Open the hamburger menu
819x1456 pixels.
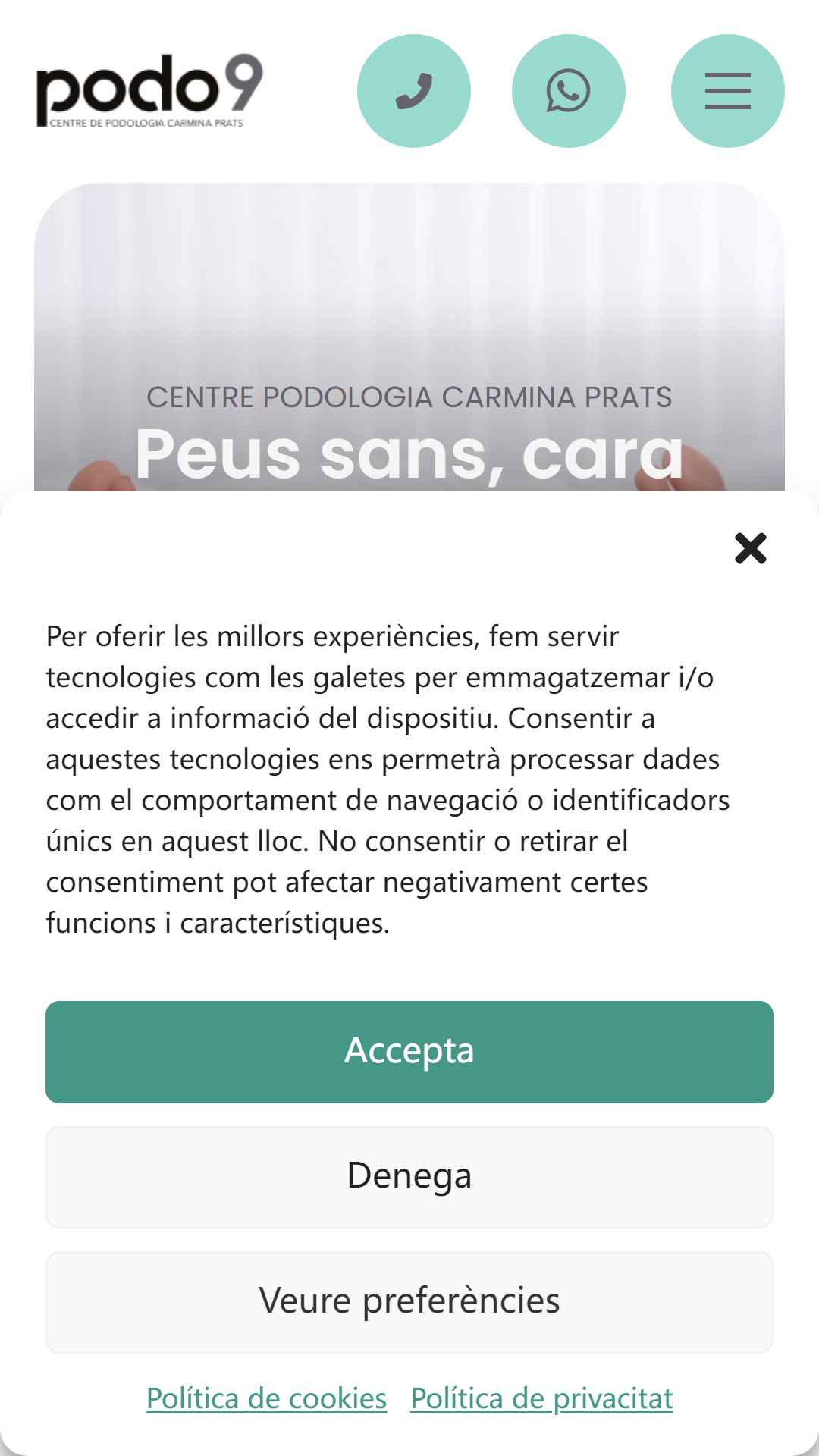[728, 91]
